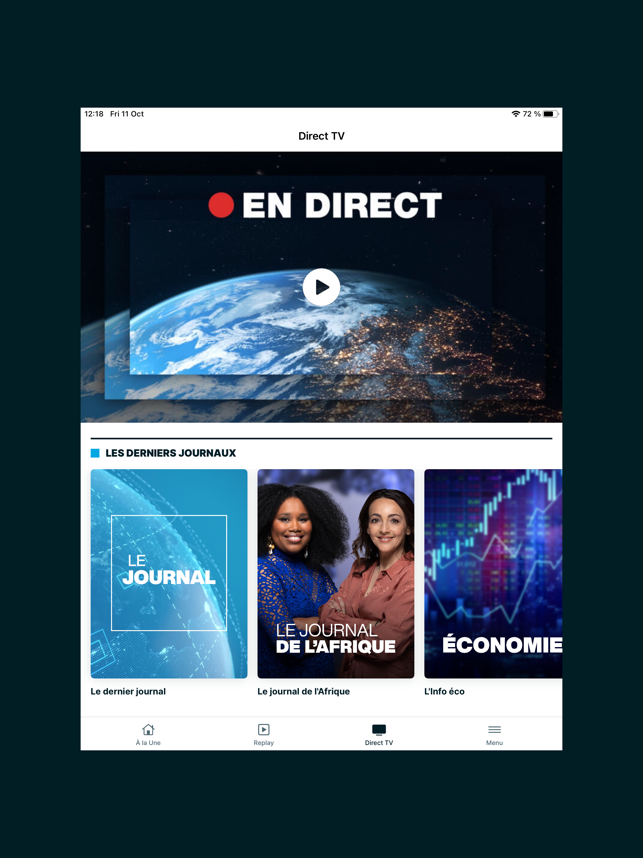Open the Le dernier journal card

169,574
